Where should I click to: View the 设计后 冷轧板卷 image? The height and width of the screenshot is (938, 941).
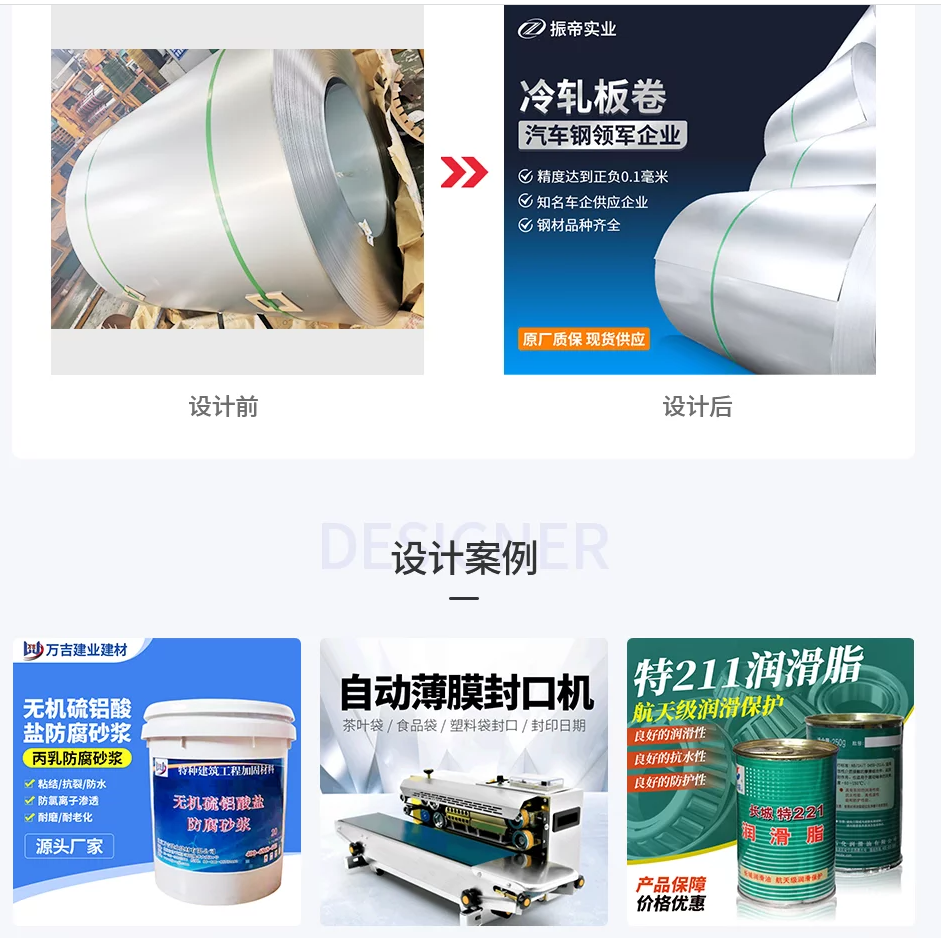tap(689, 189)
